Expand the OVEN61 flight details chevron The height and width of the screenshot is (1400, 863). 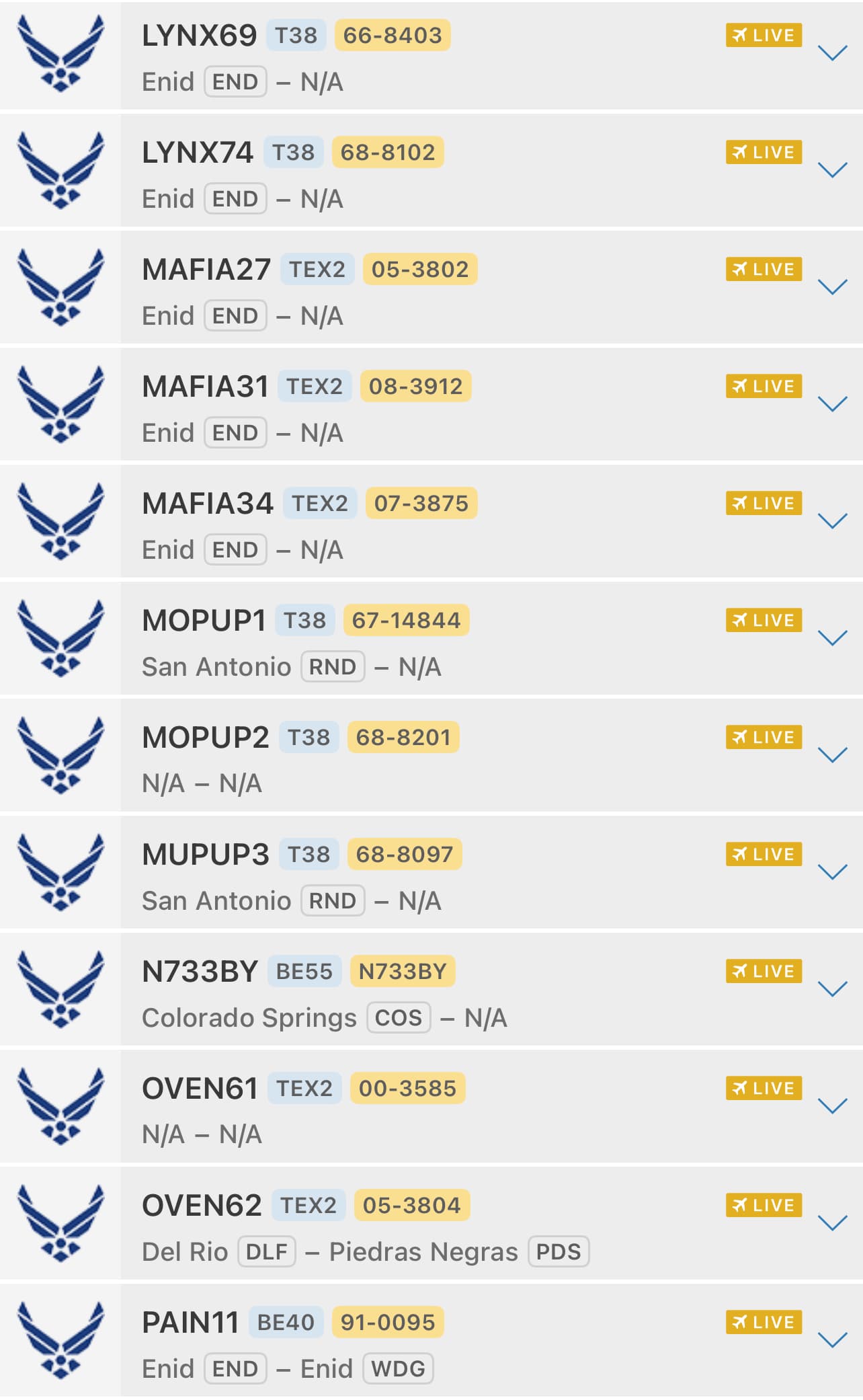(x=832, y=1107)
